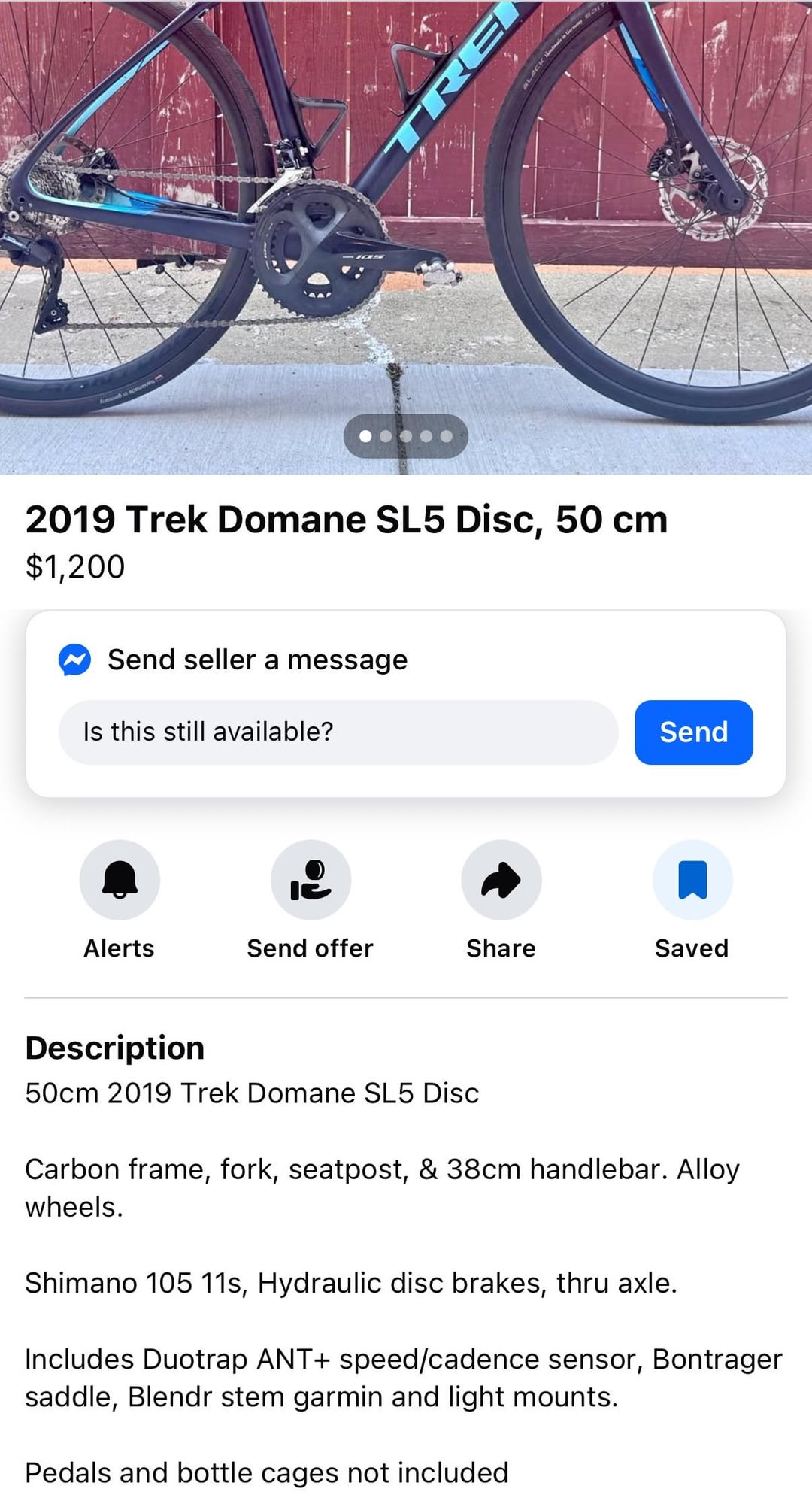Edit the 'Is this still available?' message field
Screen dimensions: 812x1492
coord(338,732)
